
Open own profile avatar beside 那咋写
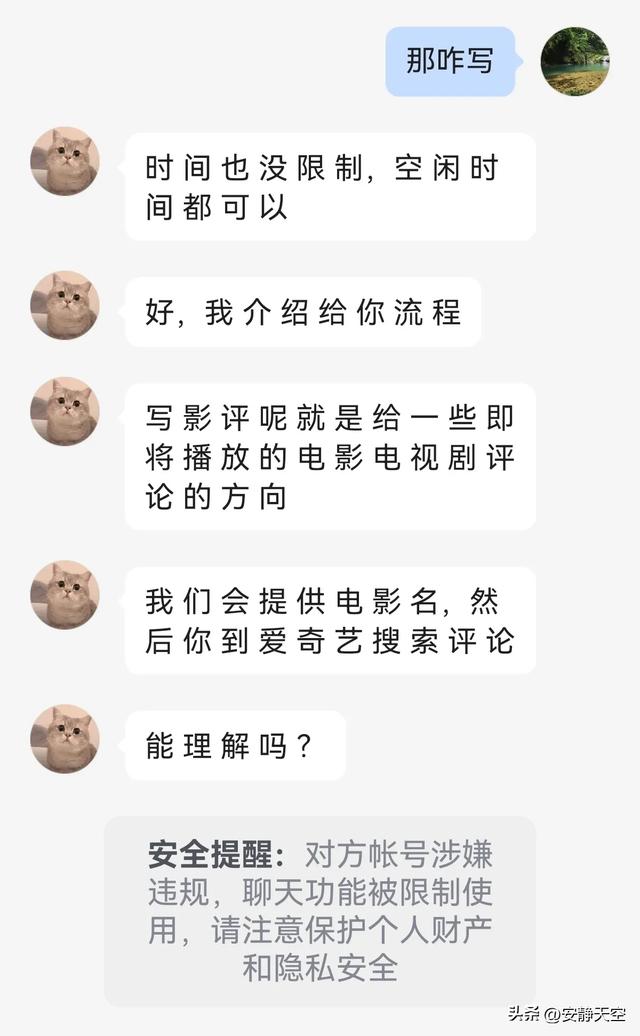575,61
